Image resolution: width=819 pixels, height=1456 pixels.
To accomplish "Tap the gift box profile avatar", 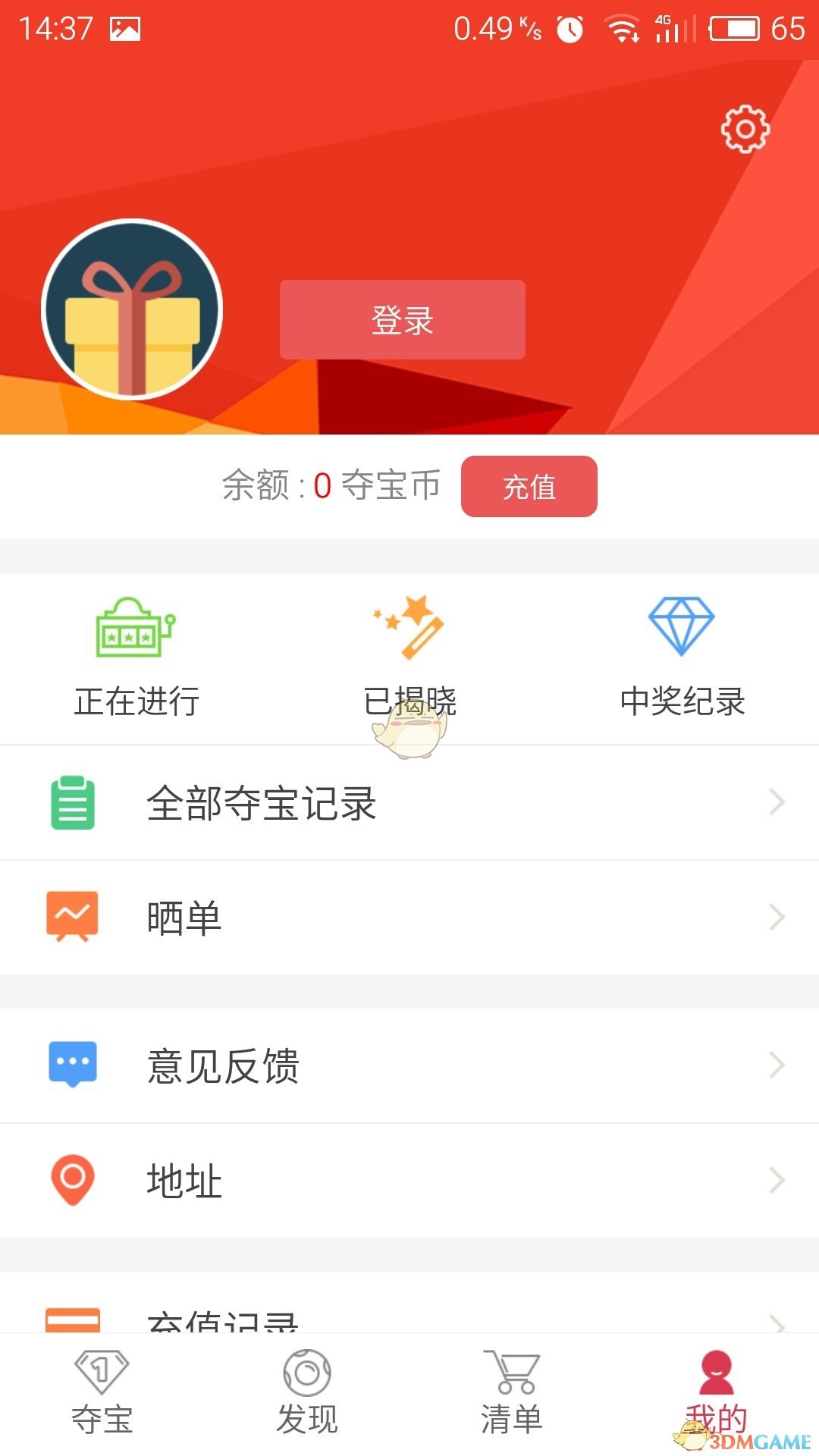I will click(x=132, y=309).
